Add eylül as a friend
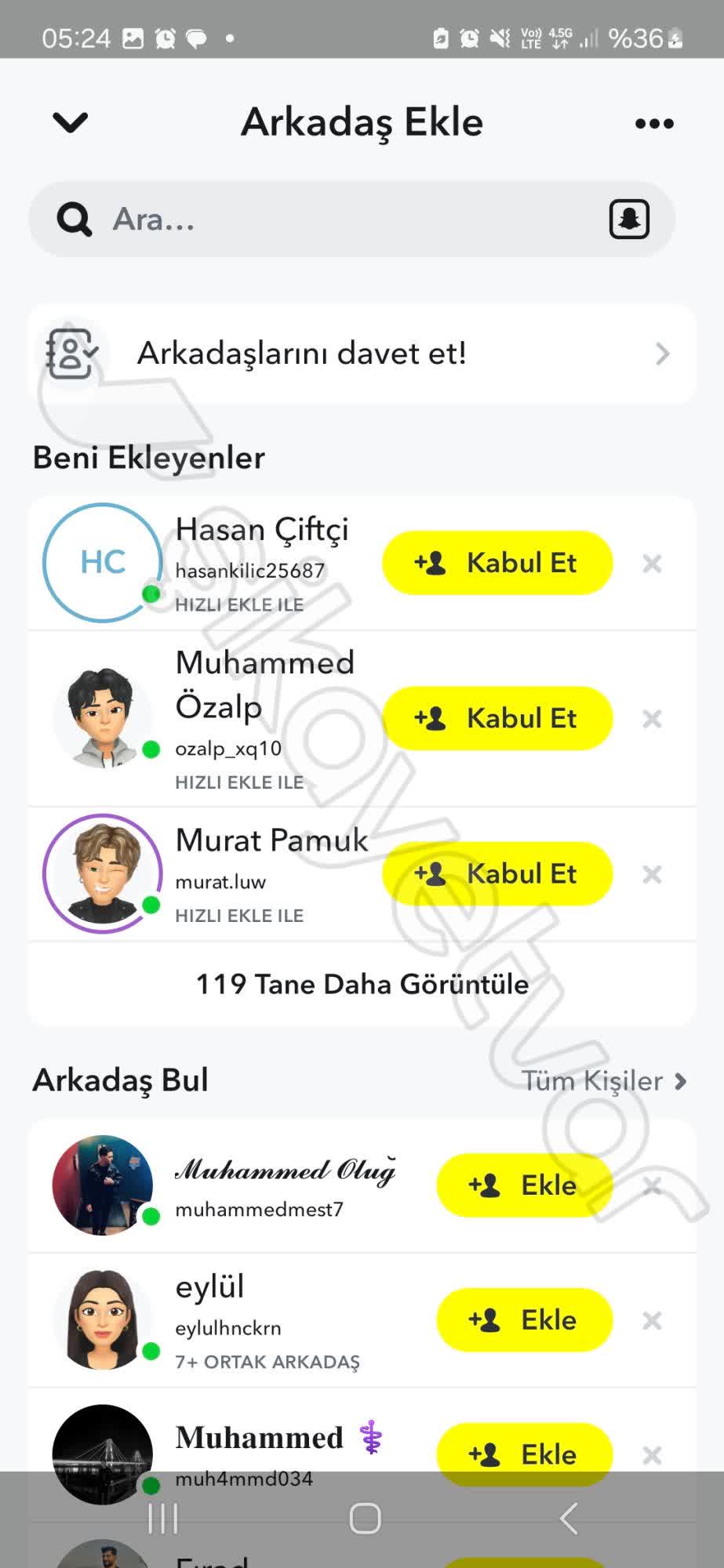 pos(524,1319)
